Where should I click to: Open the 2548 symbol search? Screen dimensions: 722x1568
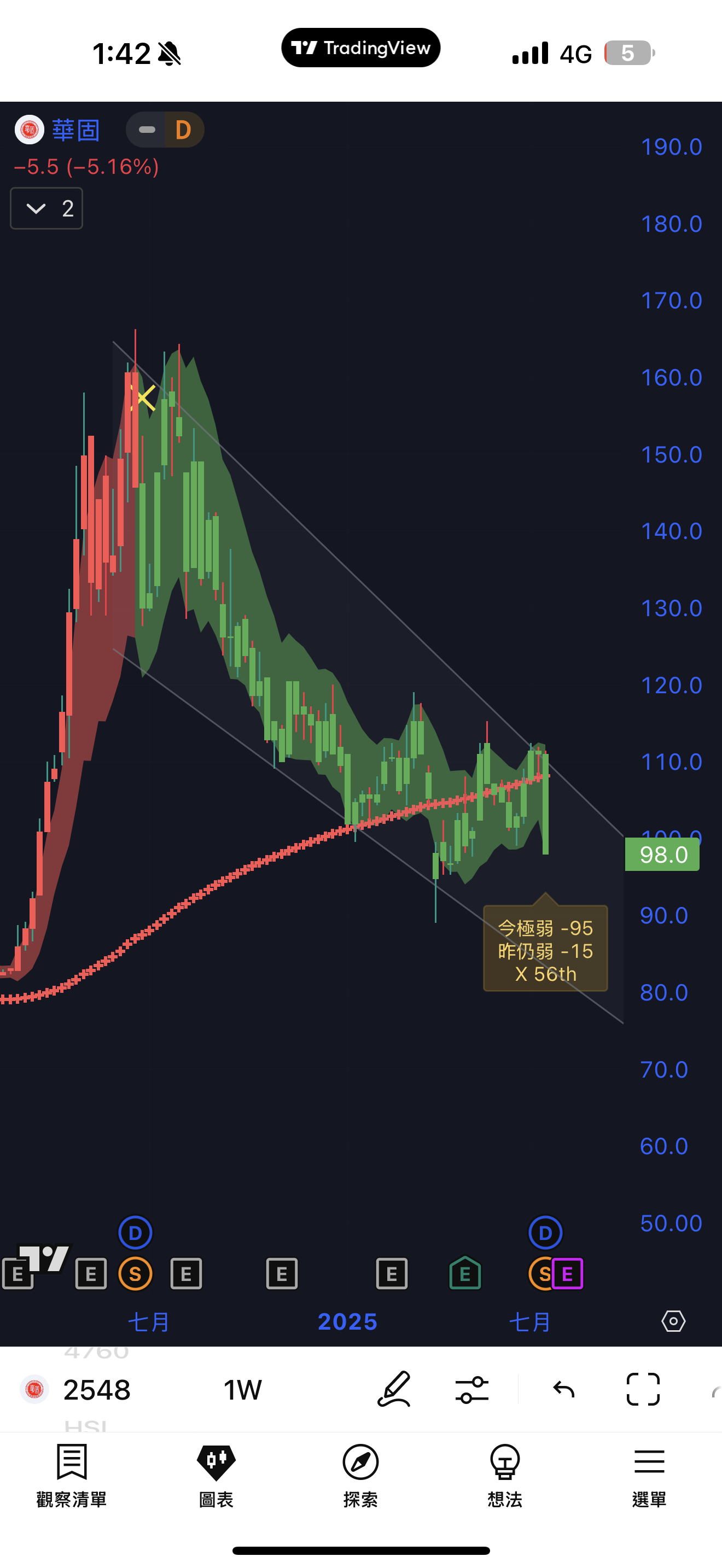(96, 1390)
